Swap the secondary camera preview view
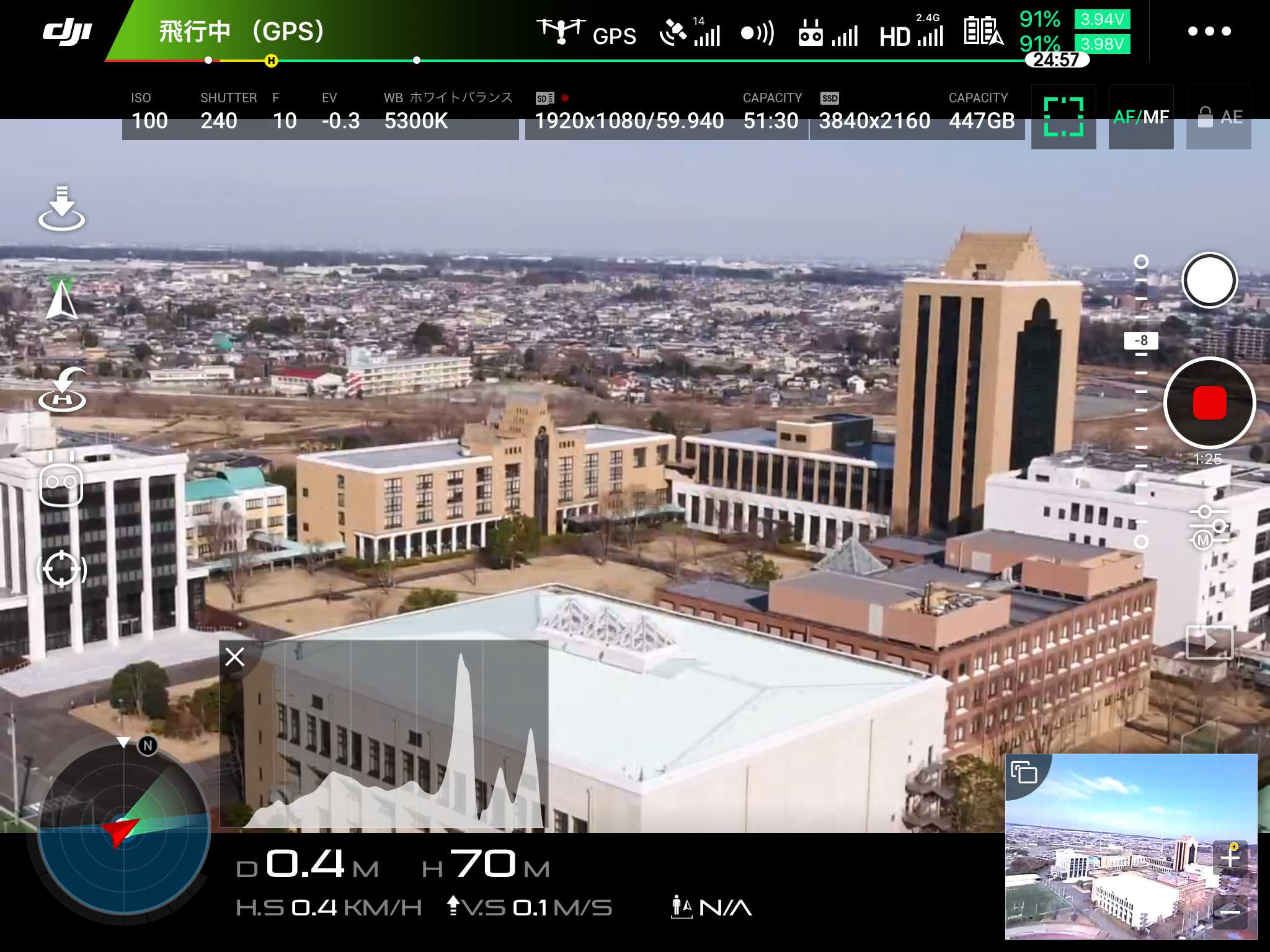 [x=1024, y=772]
